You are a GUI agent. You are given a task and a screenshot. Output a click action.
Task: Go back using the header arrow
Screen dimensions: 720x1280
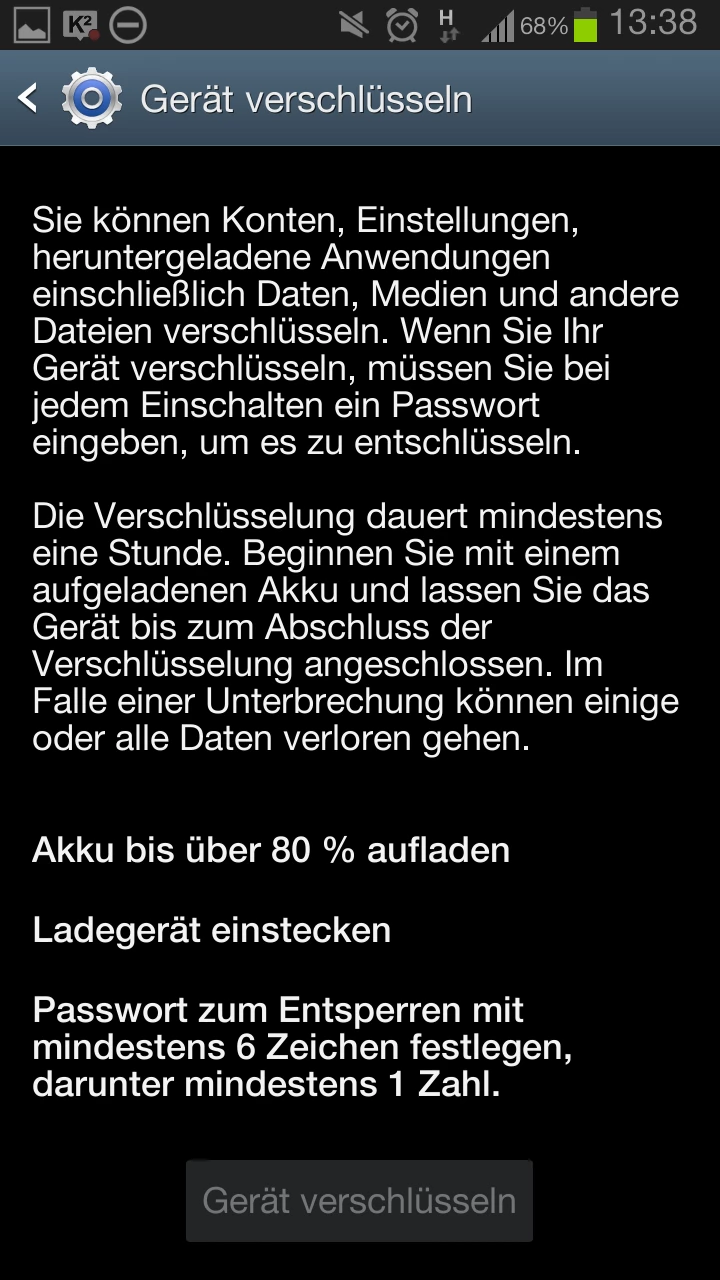(29, 98)
